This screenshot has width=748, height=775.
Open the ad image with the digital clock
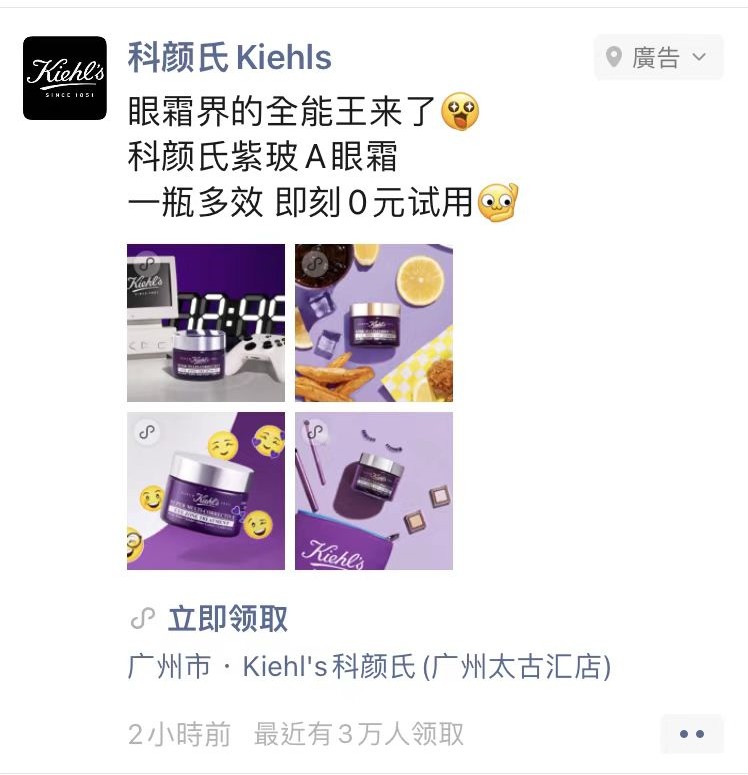point(206,323)
